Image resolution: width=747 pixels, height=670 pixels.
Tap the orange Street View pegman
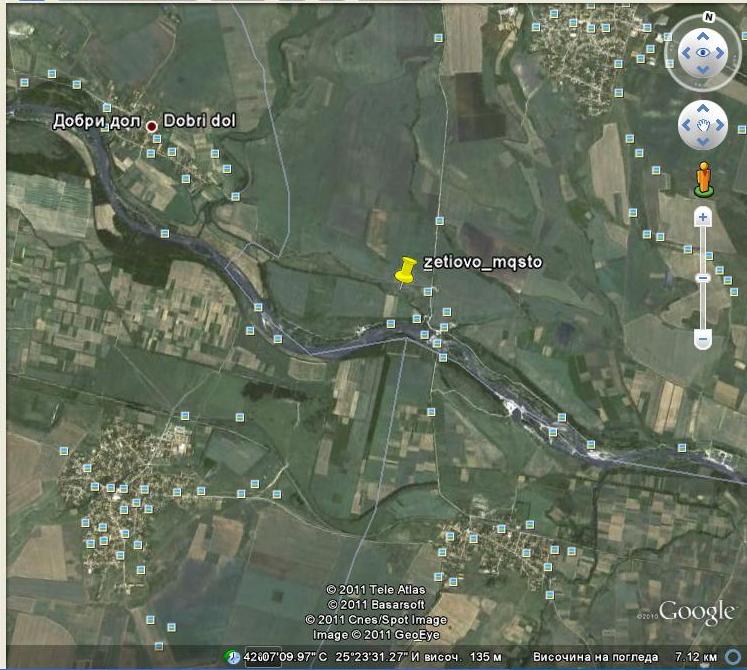click(x=703, y=177)
